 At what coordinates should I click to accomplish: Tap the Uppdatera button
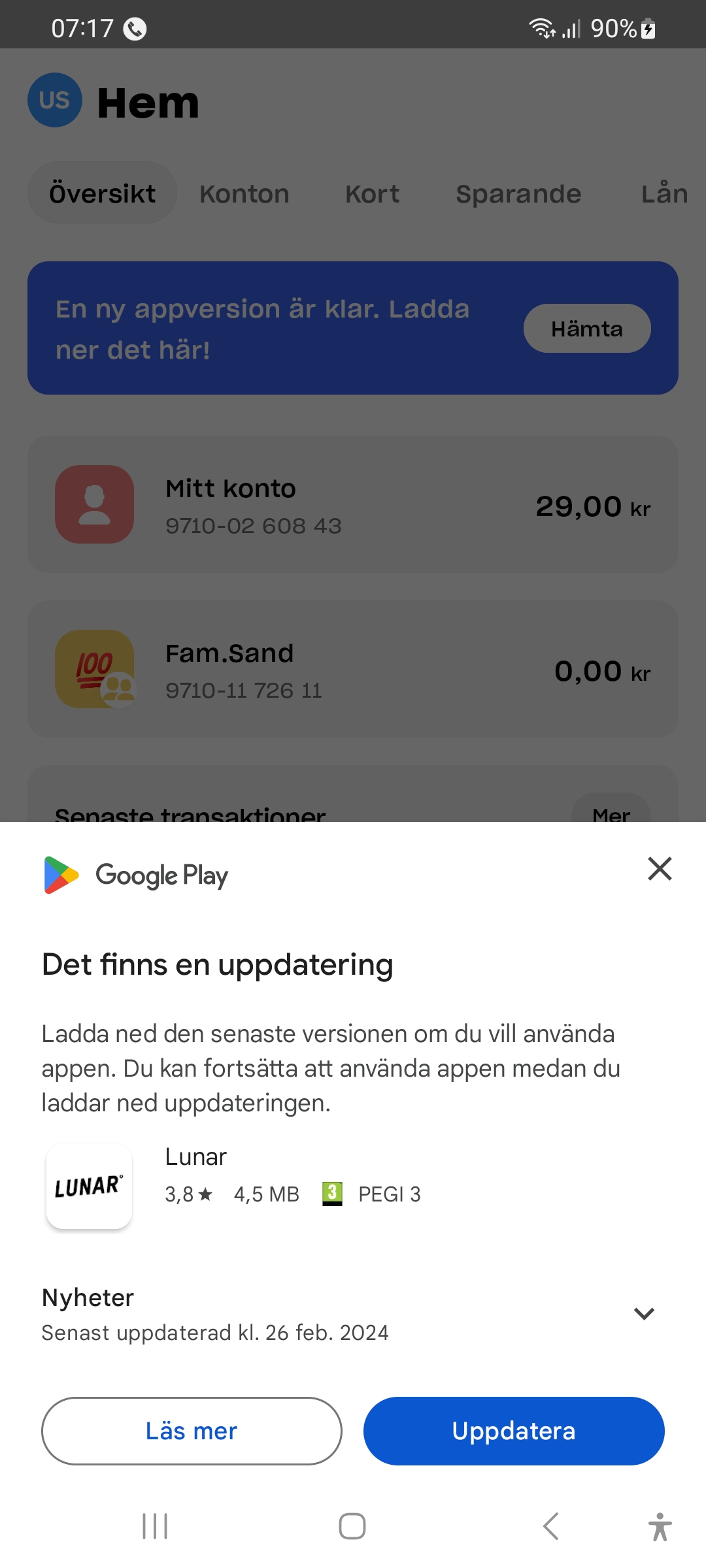coord(514,1431)
